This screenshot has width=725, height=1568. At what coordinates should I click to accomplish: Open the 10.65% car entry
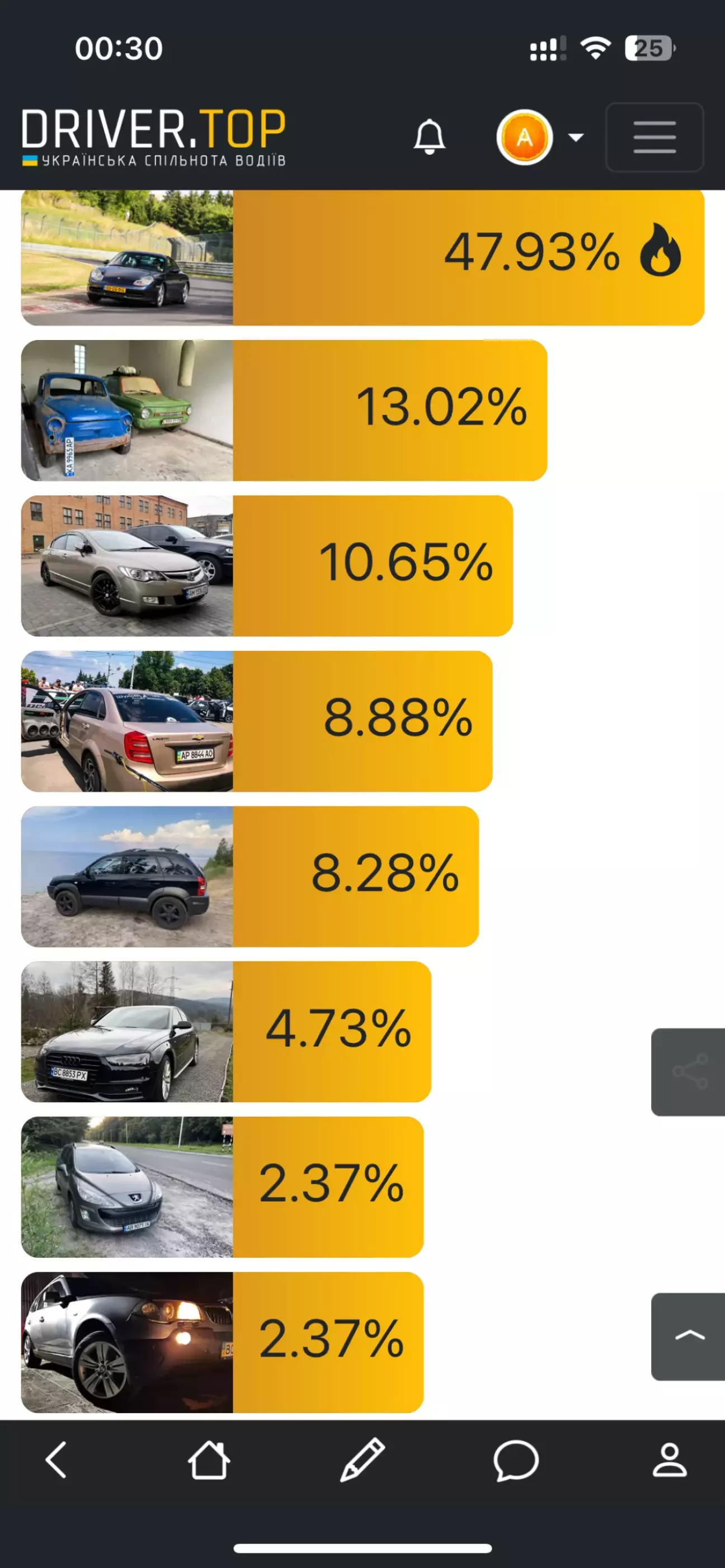267,565
